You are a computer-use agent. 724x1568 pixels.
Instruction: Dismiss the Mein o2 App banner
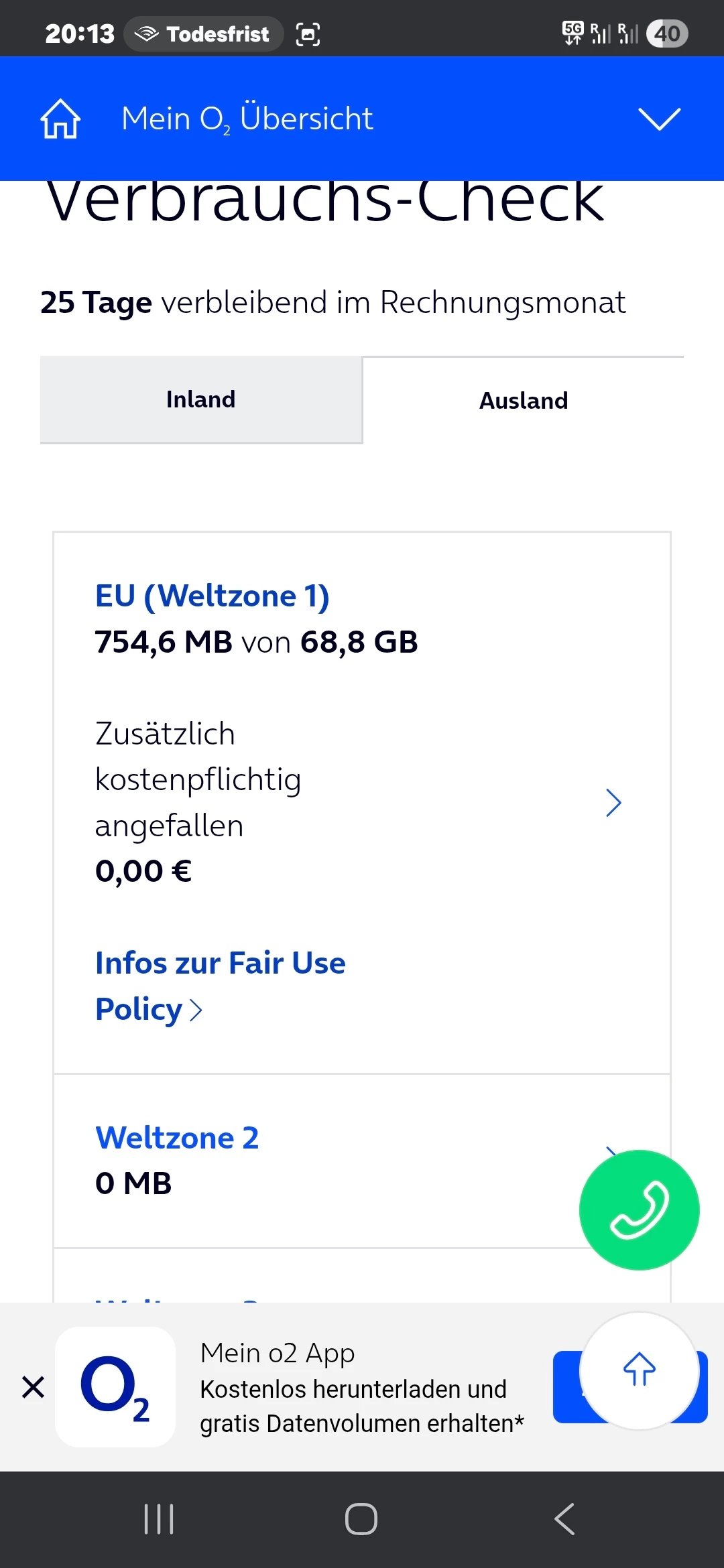tap(33, 1386)
